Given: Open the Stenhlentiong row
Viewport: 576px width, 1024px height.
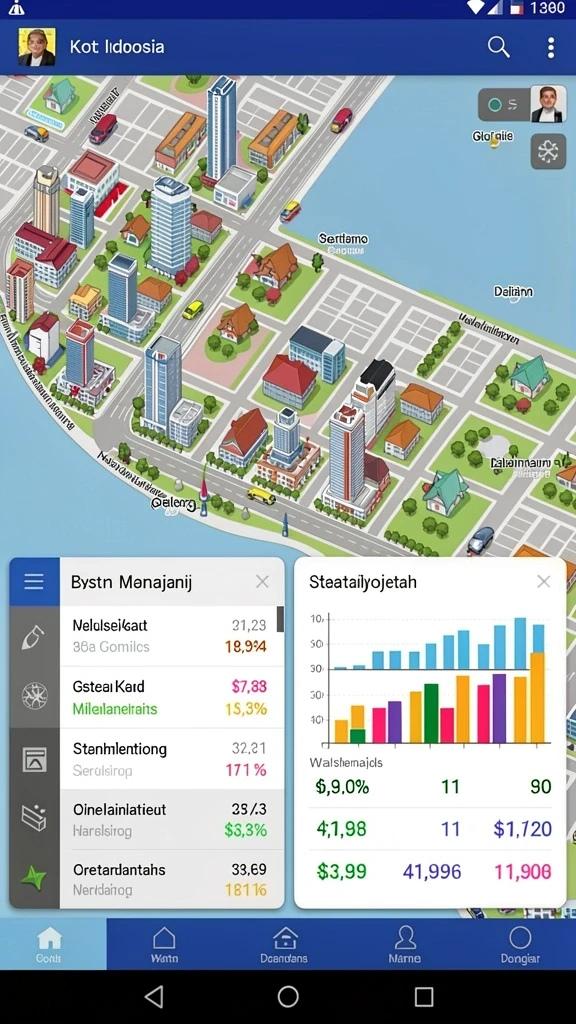Looking at the screenshot, I should click(x=172, y=759).
